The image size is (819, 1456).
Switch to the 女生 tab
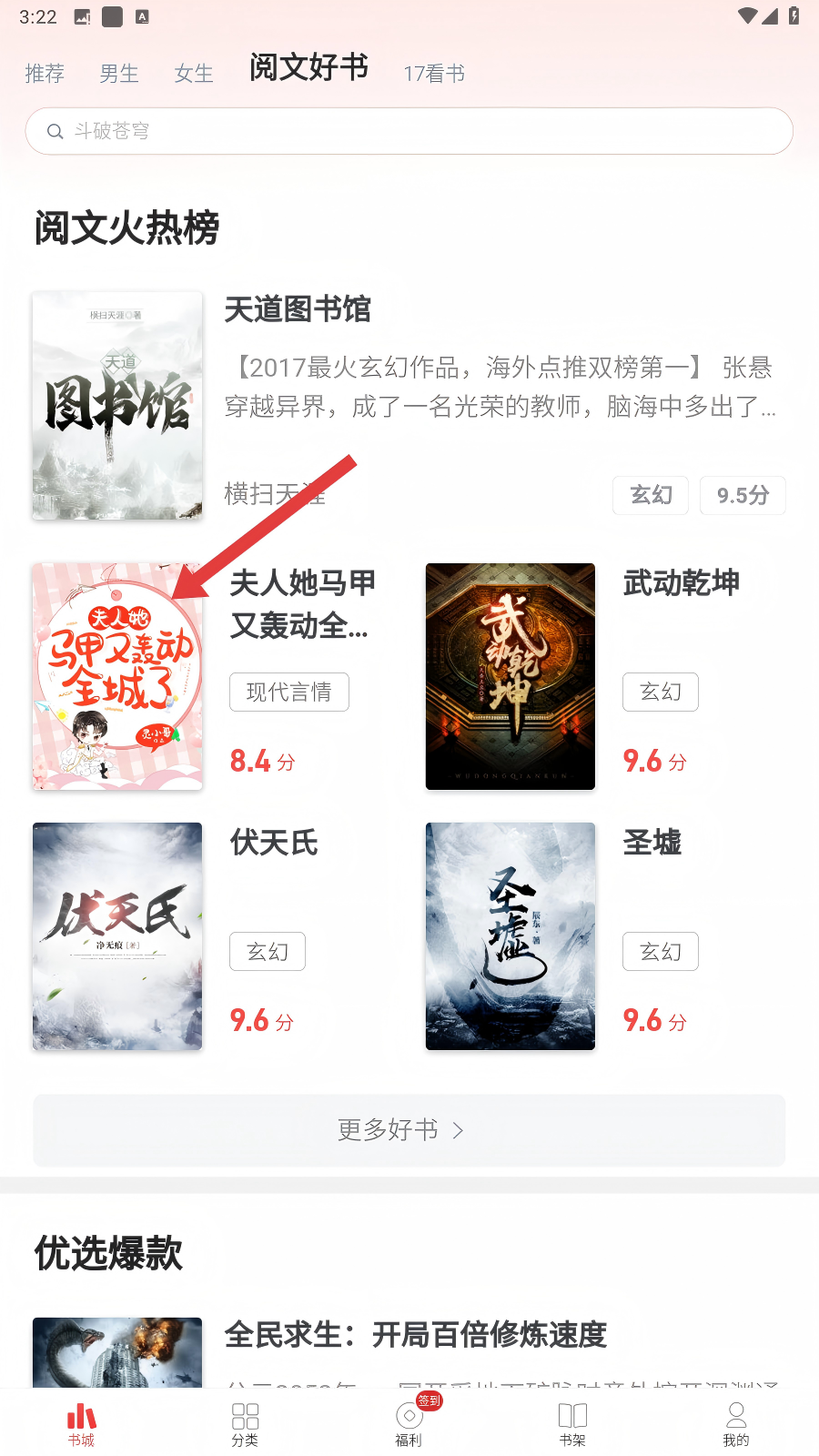pyautogui.click(x=194, y=74)
